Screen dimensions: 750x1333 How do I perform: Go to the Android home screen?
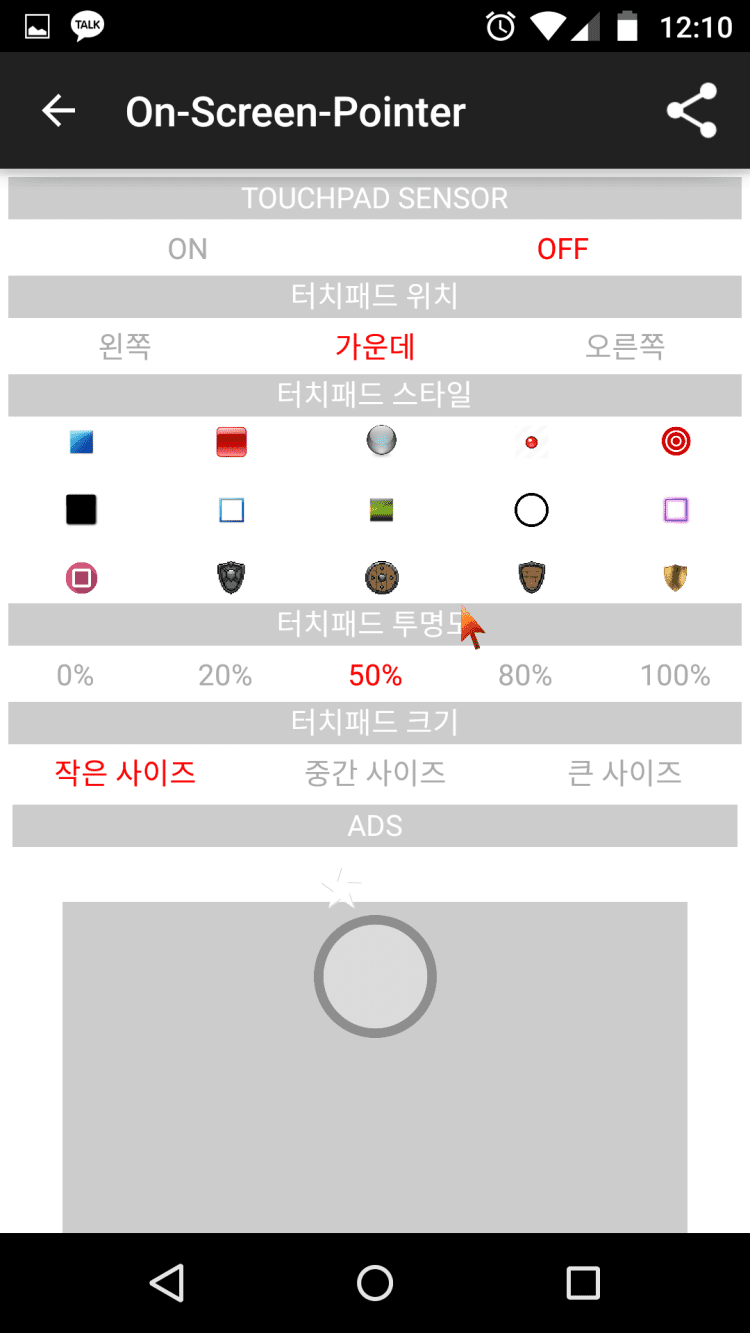375,1283
